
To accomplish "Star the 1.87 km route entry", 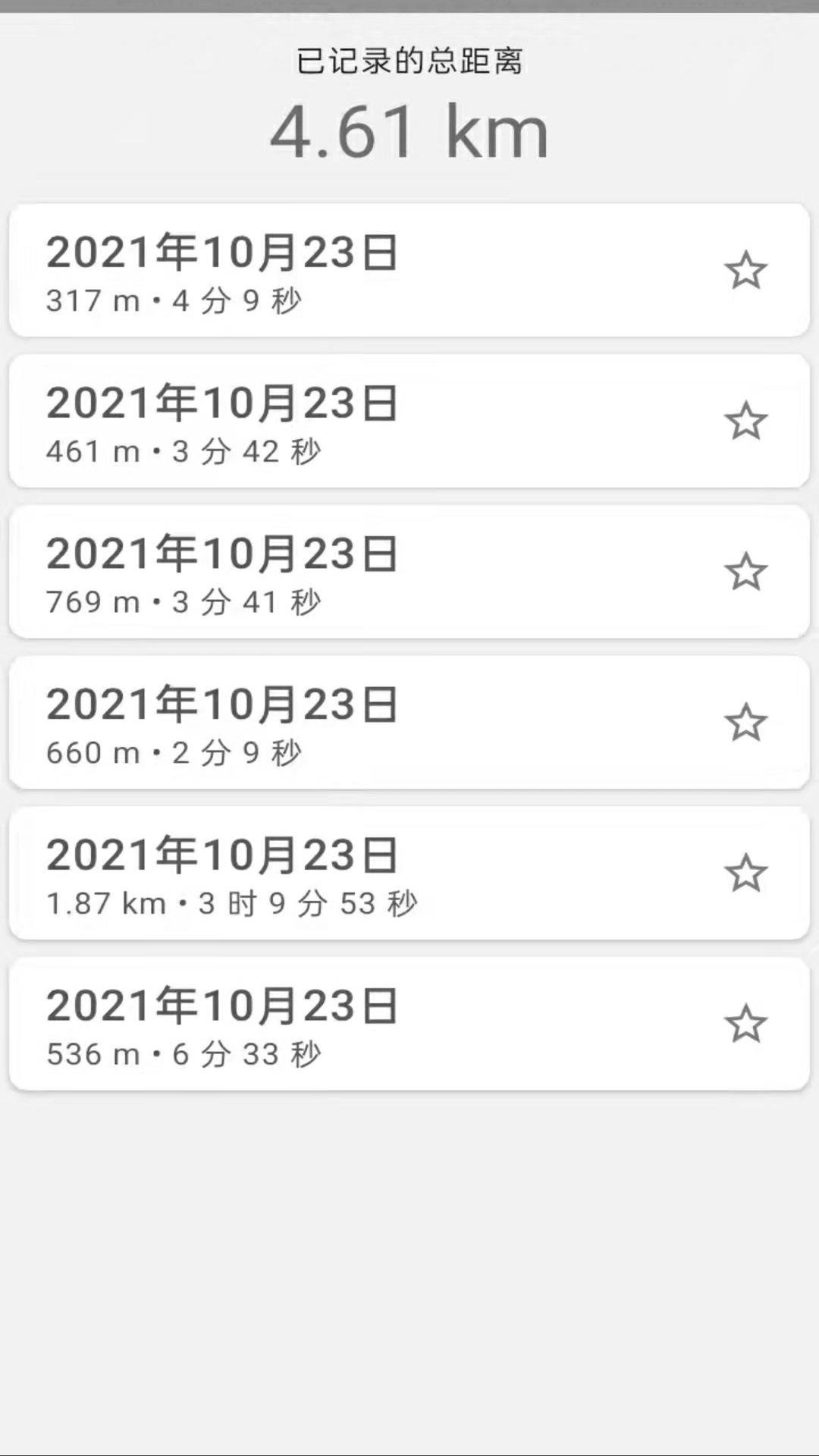I will [747, 873].
